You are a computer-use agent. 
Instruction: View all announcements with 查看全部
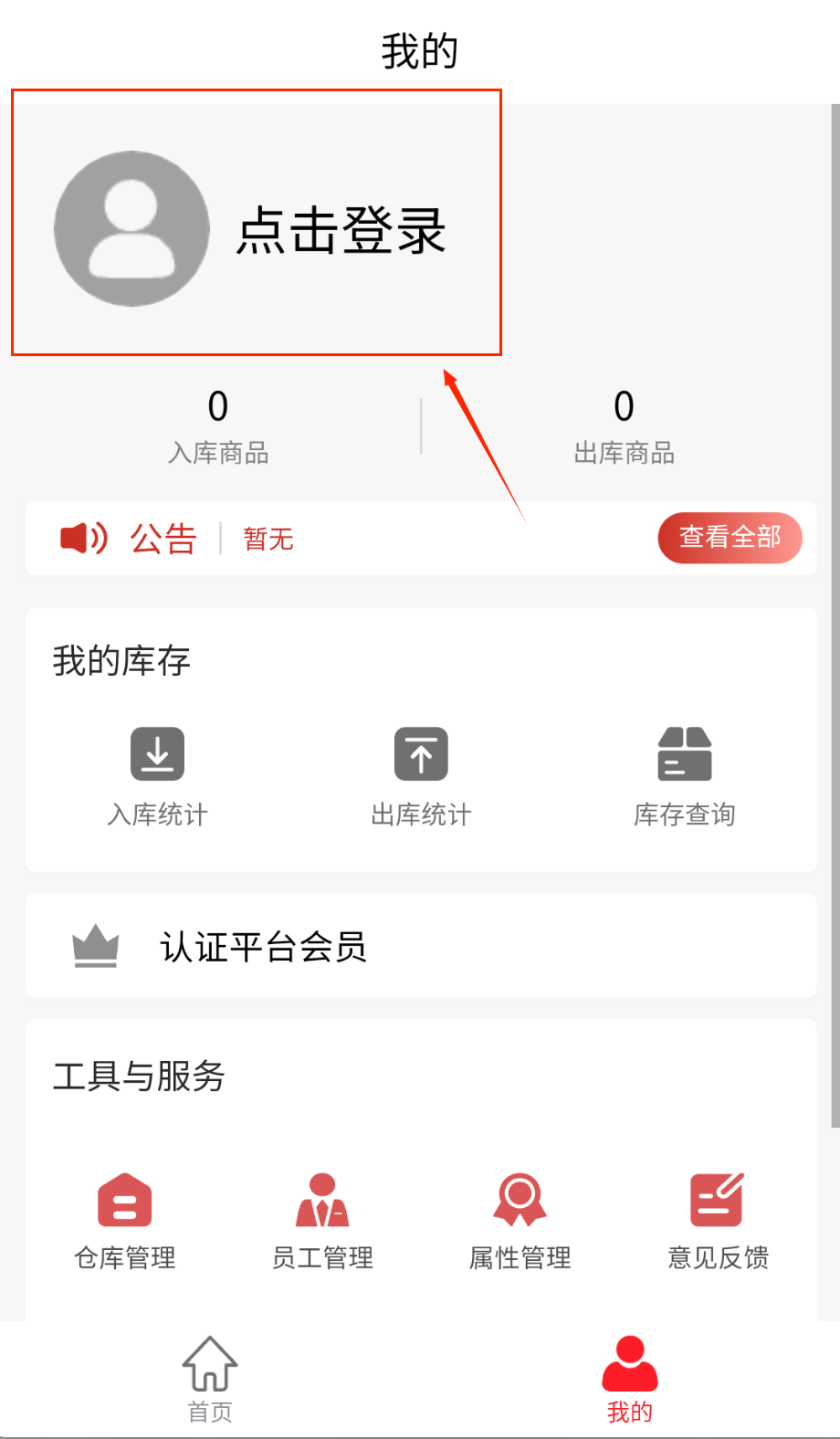[x=730, y=538]
